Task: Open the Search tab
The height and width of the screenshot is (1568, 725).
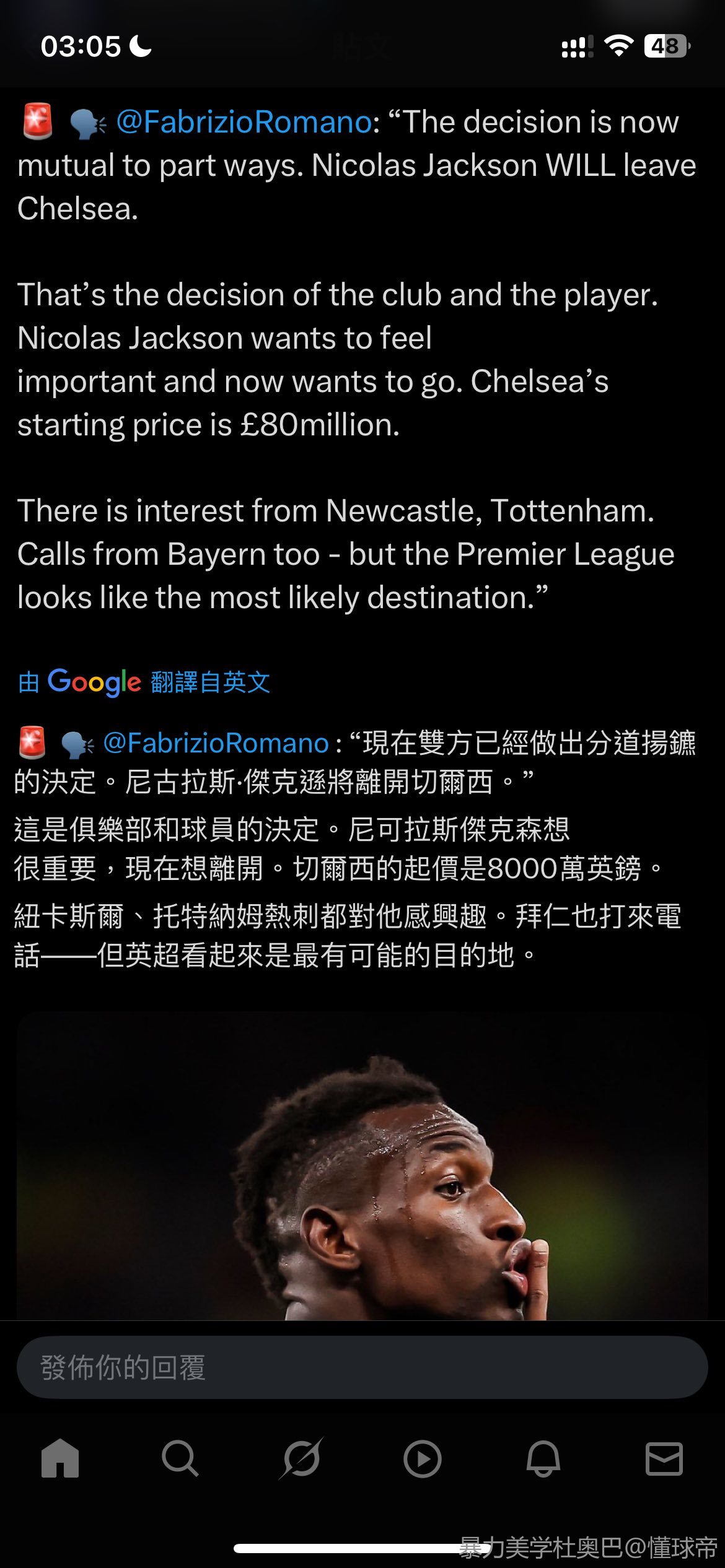Action: [180, 1459]
